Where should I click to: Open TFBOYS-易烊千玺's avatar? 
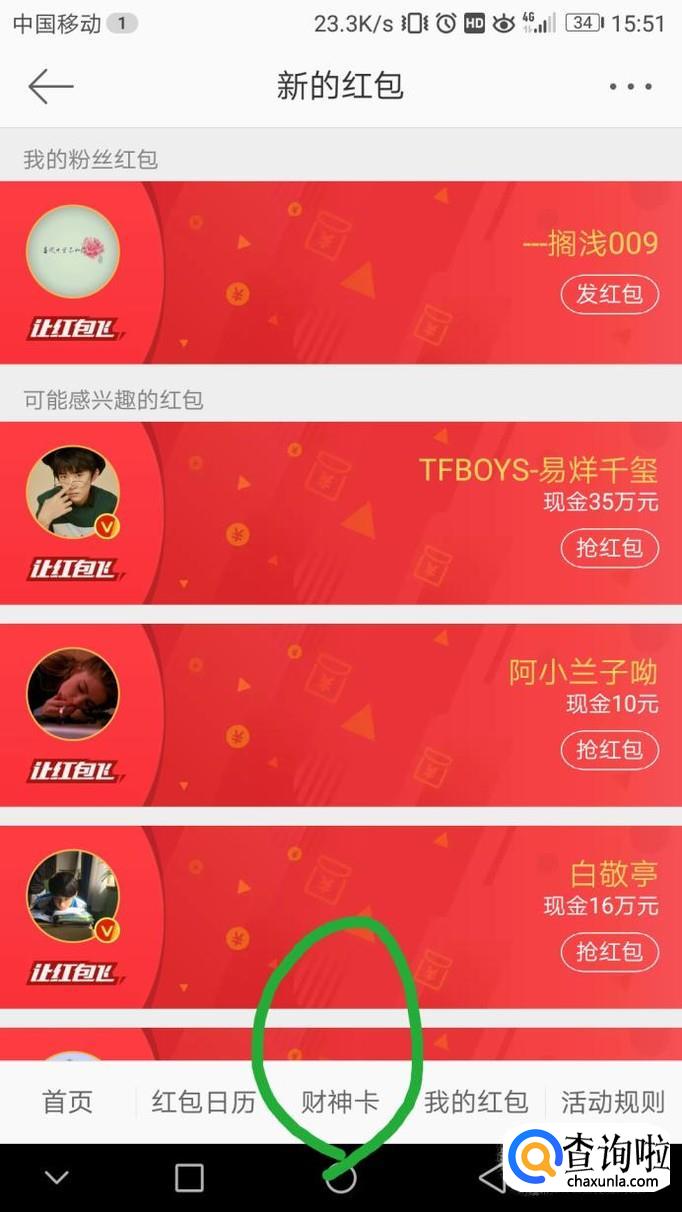73,493
